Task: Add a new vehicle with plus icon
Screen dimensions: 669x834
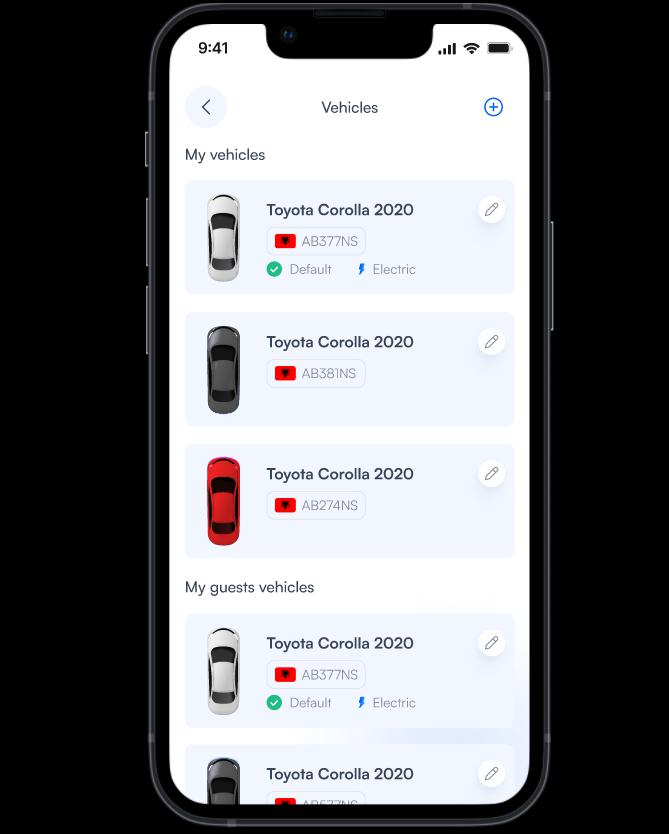Action: point(493,107)
